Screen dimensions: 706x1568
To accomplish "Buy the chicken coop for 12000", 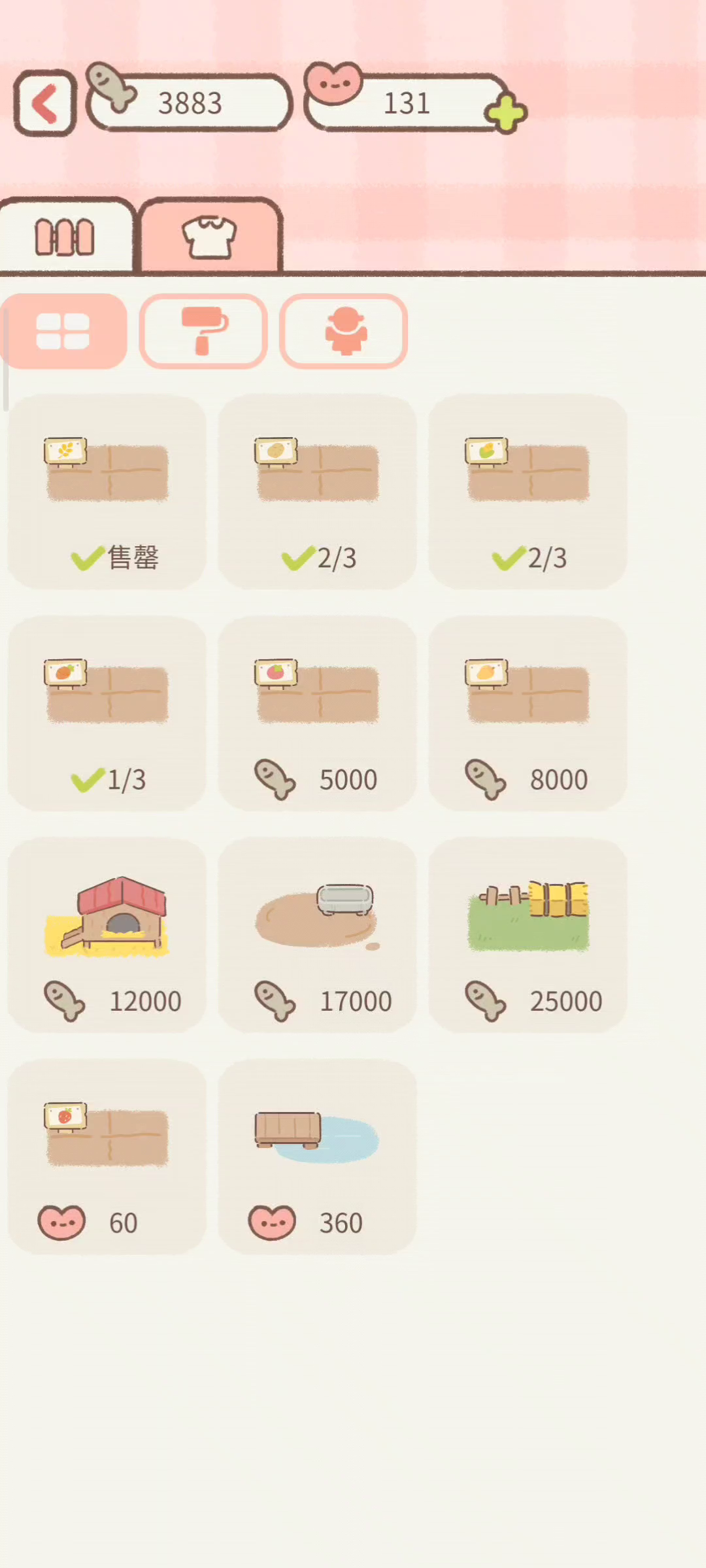I will point(107,935).
